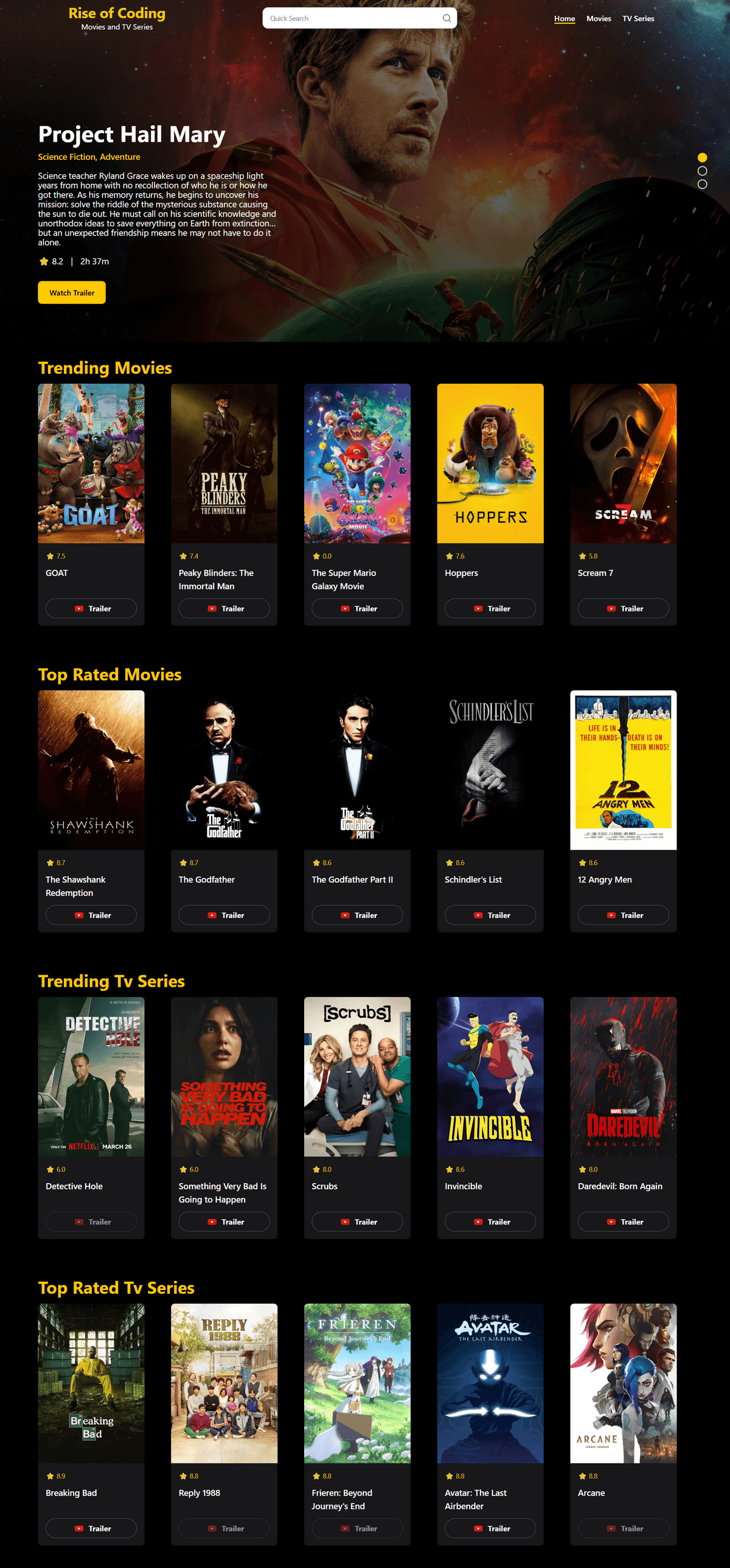Launch the Breaking Bad trailer

91,1528
